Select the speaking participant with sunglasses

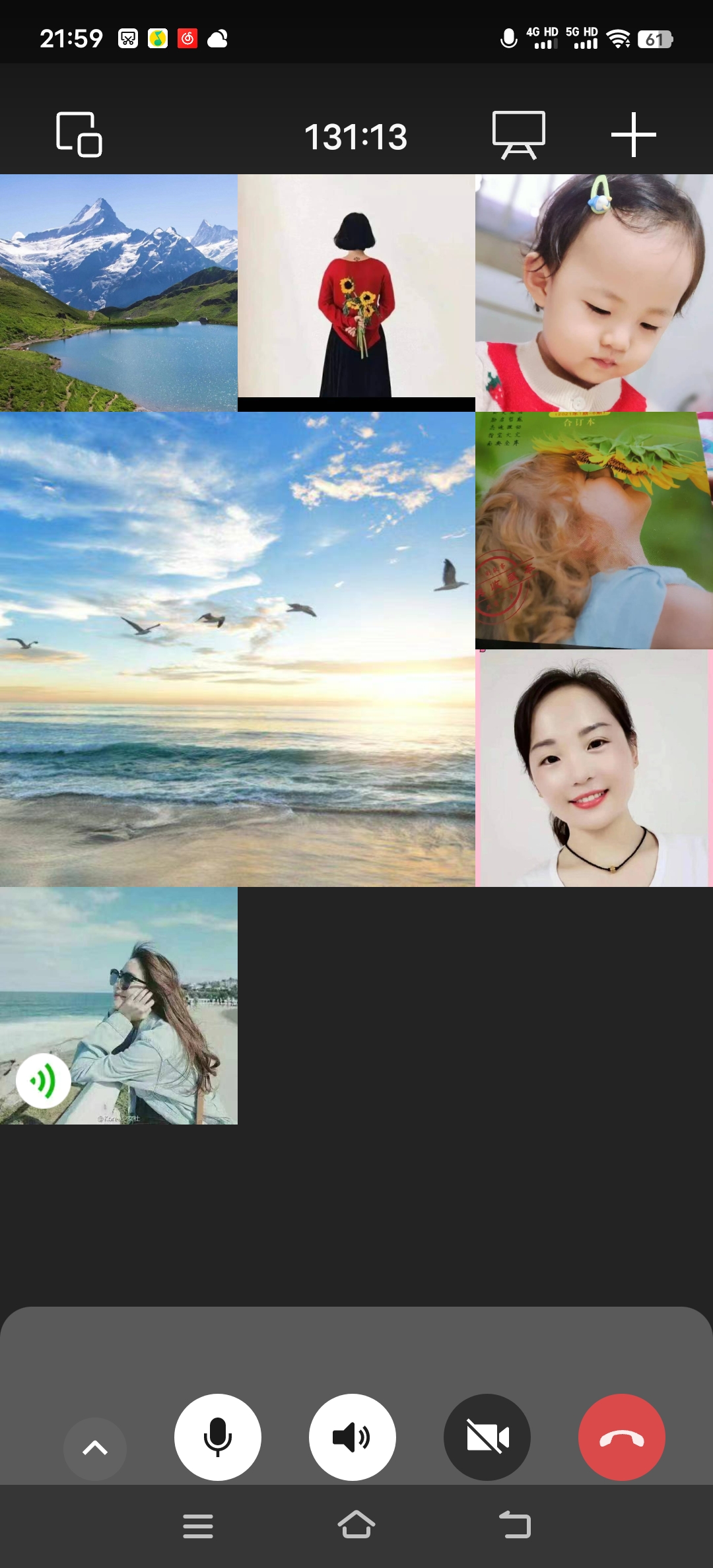point(119,1006)
